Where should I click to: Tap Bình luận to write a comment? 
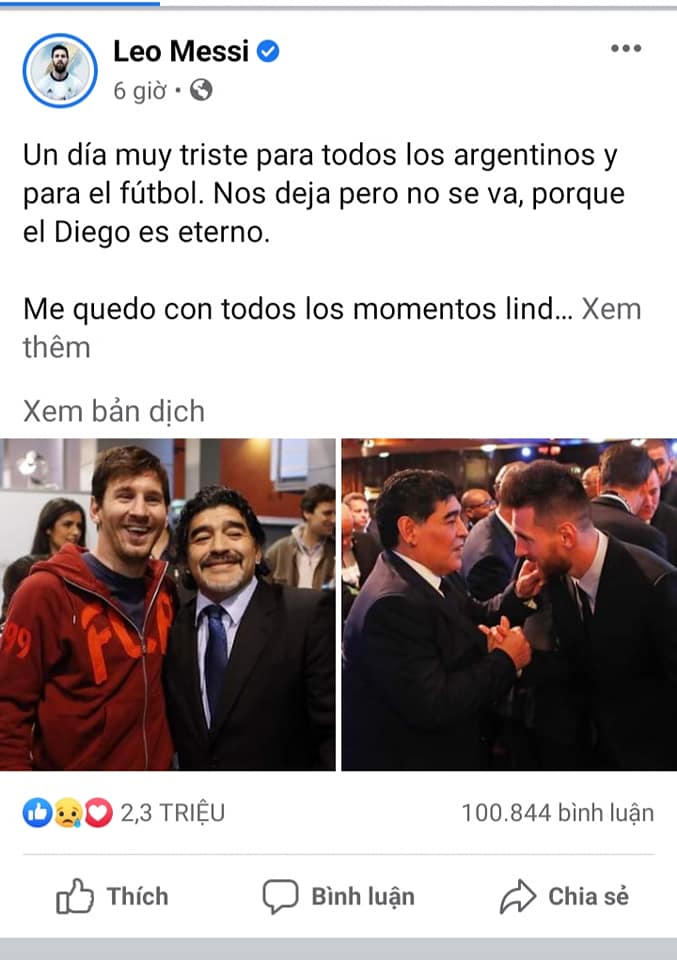[339, 897]
